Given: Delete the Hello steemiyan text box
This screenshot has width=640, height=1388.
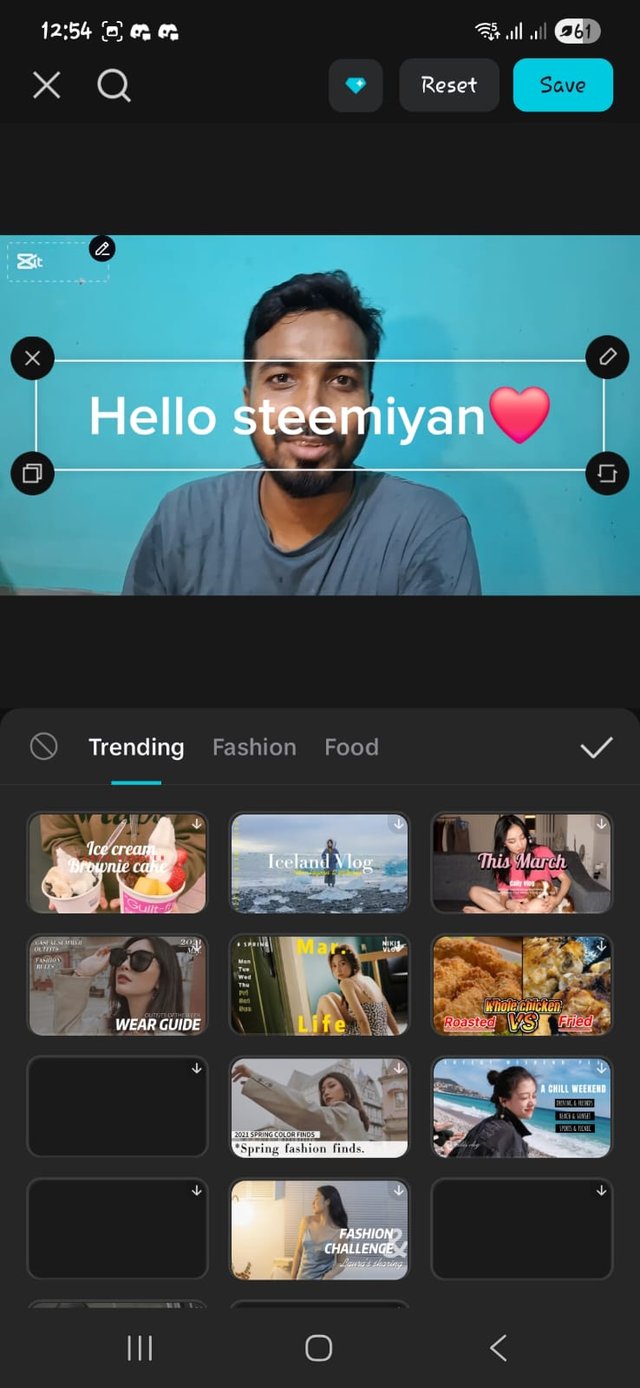Looking at the screenshot, I should tap(32, 358).
